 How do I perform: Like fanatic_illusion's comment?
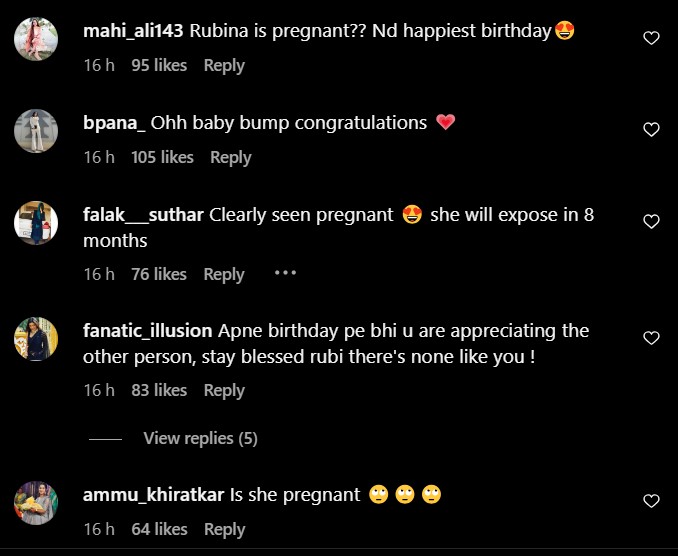click(651, 338)
